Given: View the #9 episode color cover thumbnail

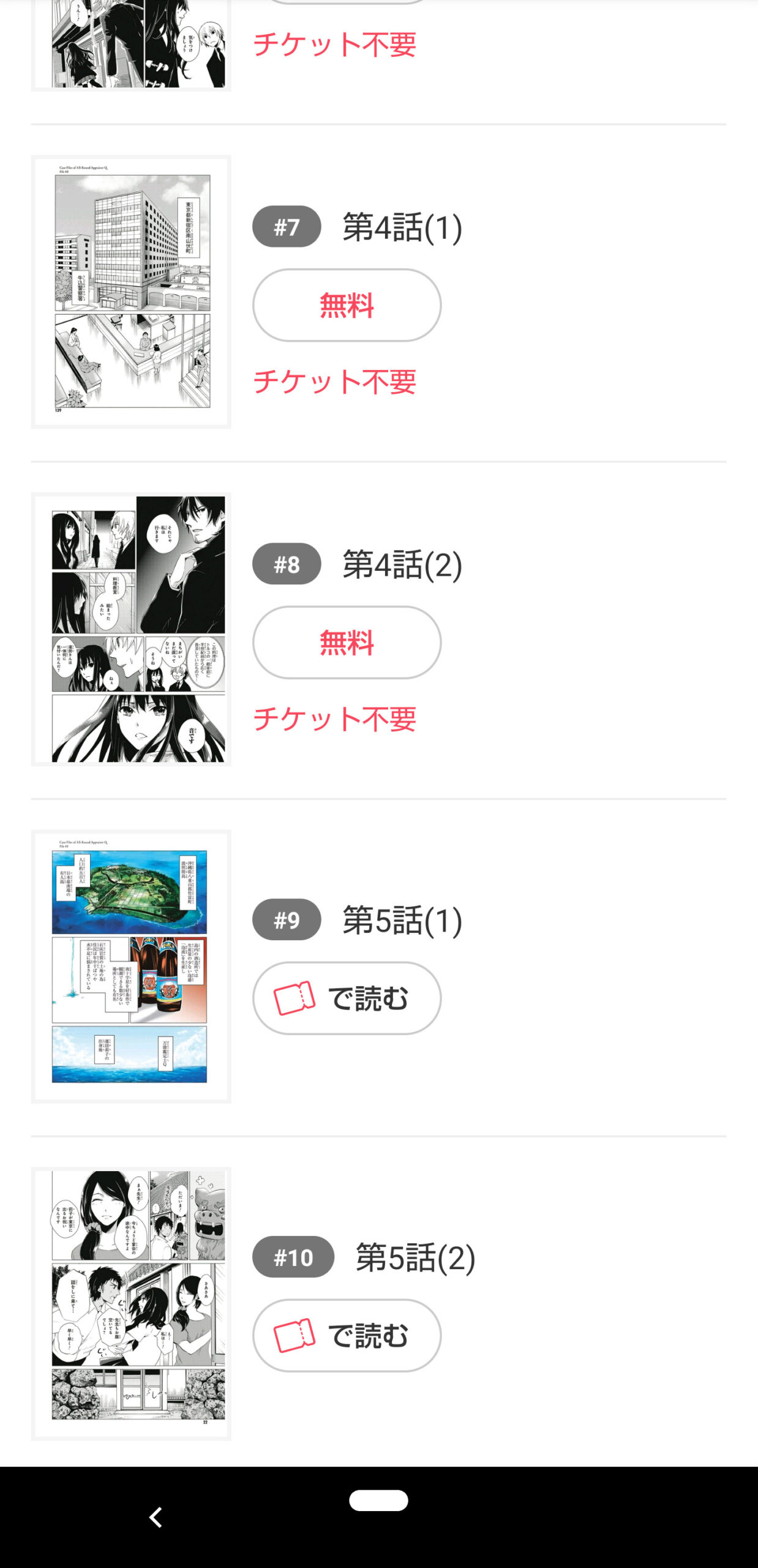Looking at the screenshot, I should click(x=131, y=967).
